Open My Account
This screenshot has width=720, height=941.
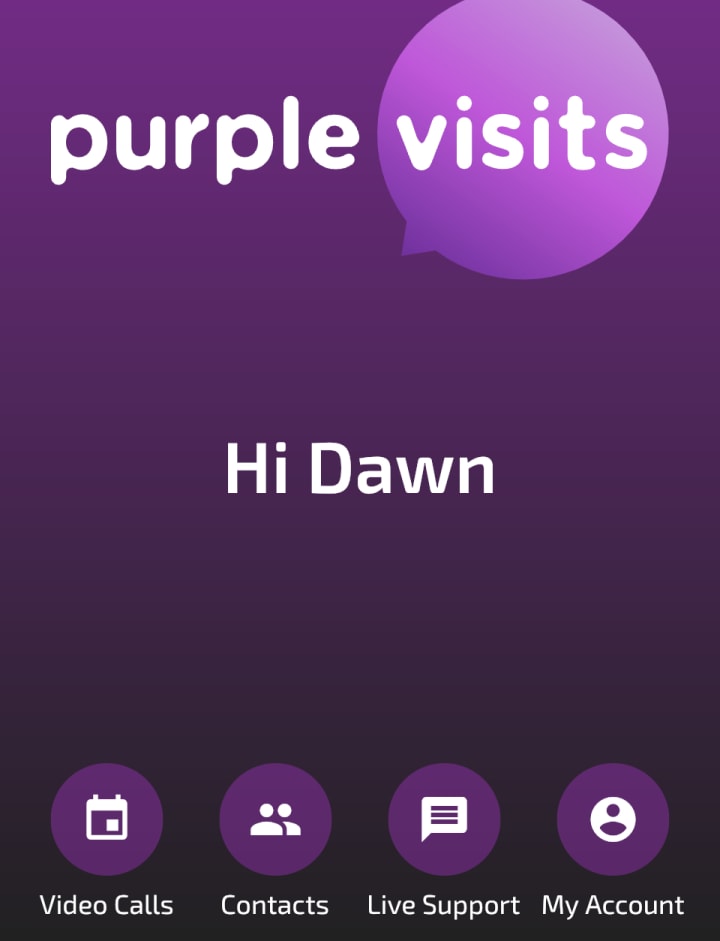pos(613,819)
